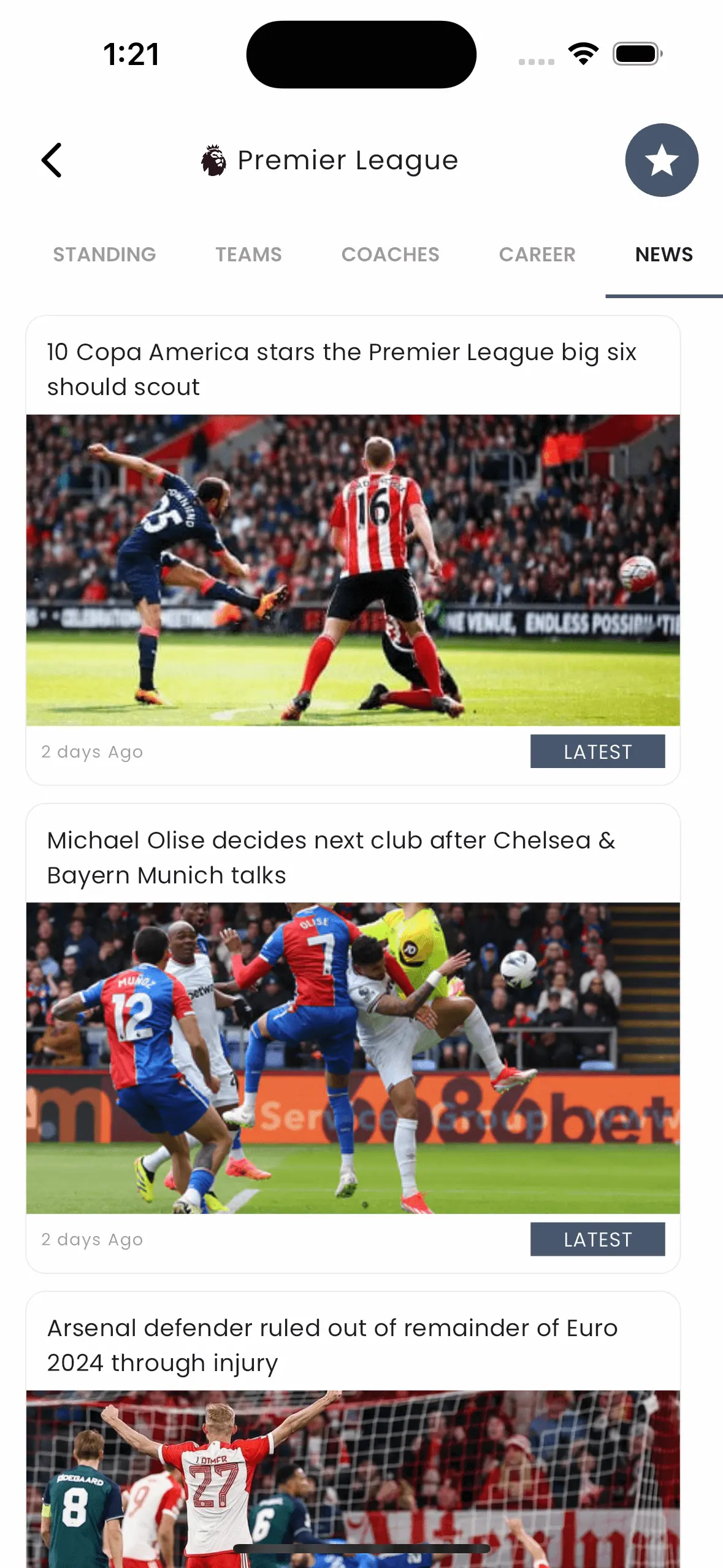Open the Teams tab
The height and width of the screenshot is (1568, 723).
pyautogui.click(x=248, y=255)
